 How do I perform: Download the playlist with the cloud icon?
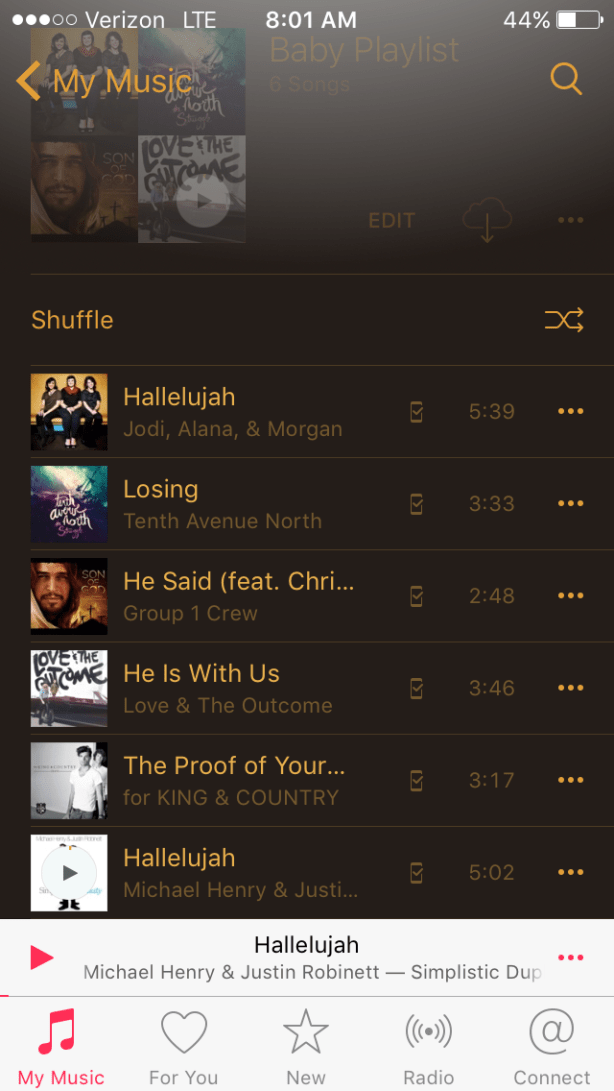tap(487, 221)
